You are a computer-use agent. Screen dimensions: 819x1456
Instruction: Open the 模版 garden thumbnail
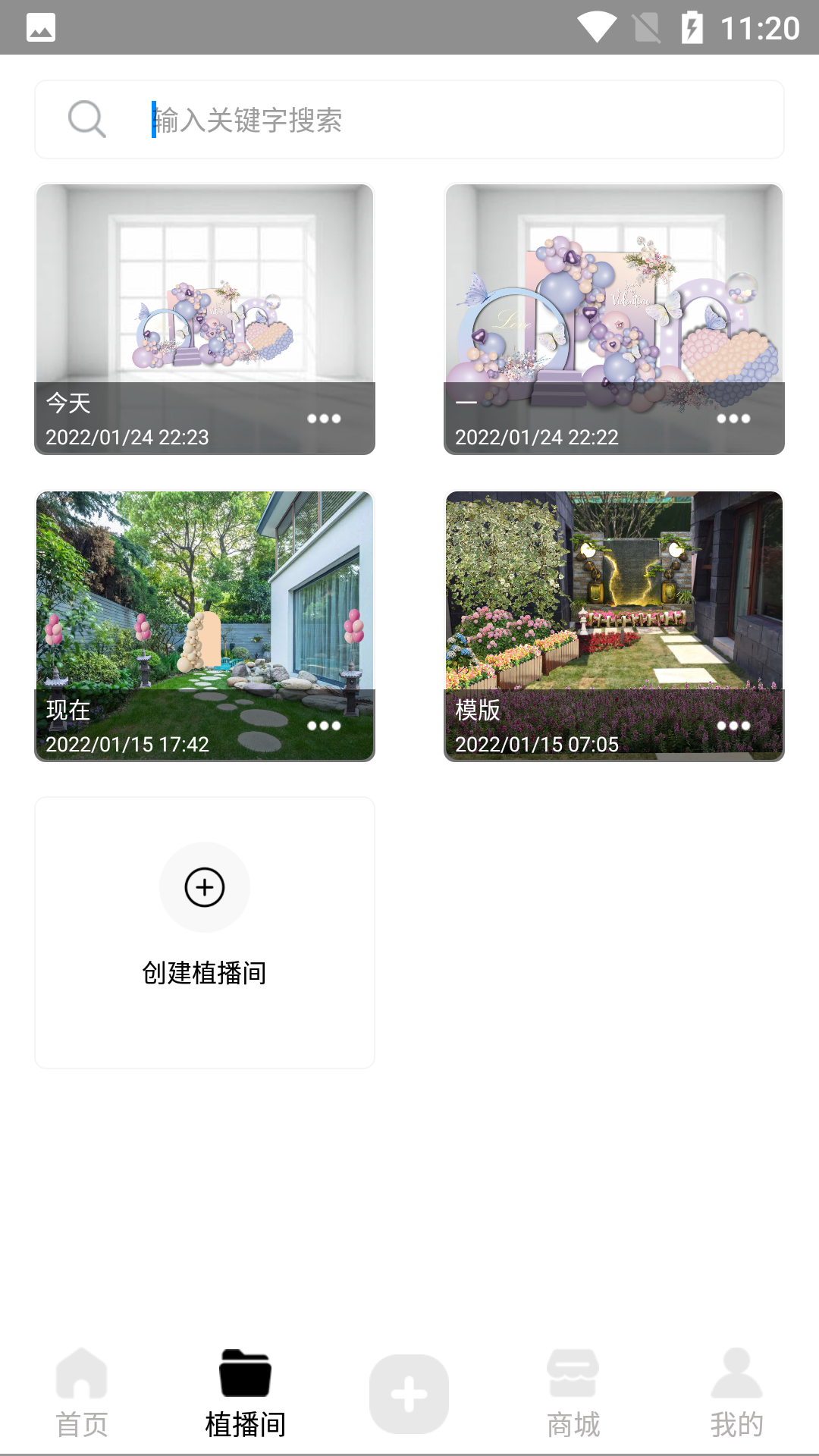click(614, 599)
